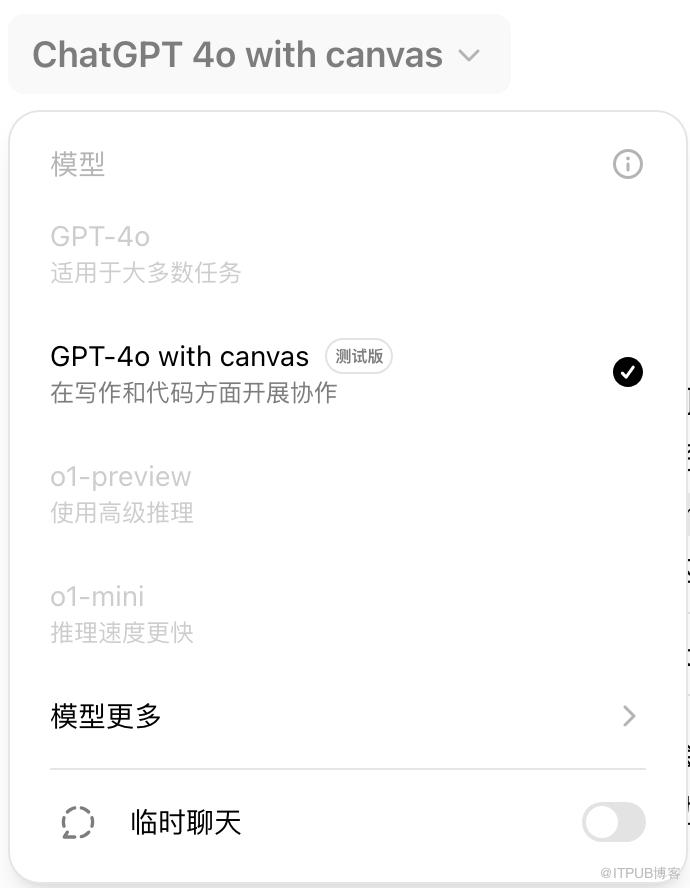This screenshot has height=888, width=690.
Task: Collapse the ChatGPT 4o with canvas dropdown
Action: coord(258,54)
